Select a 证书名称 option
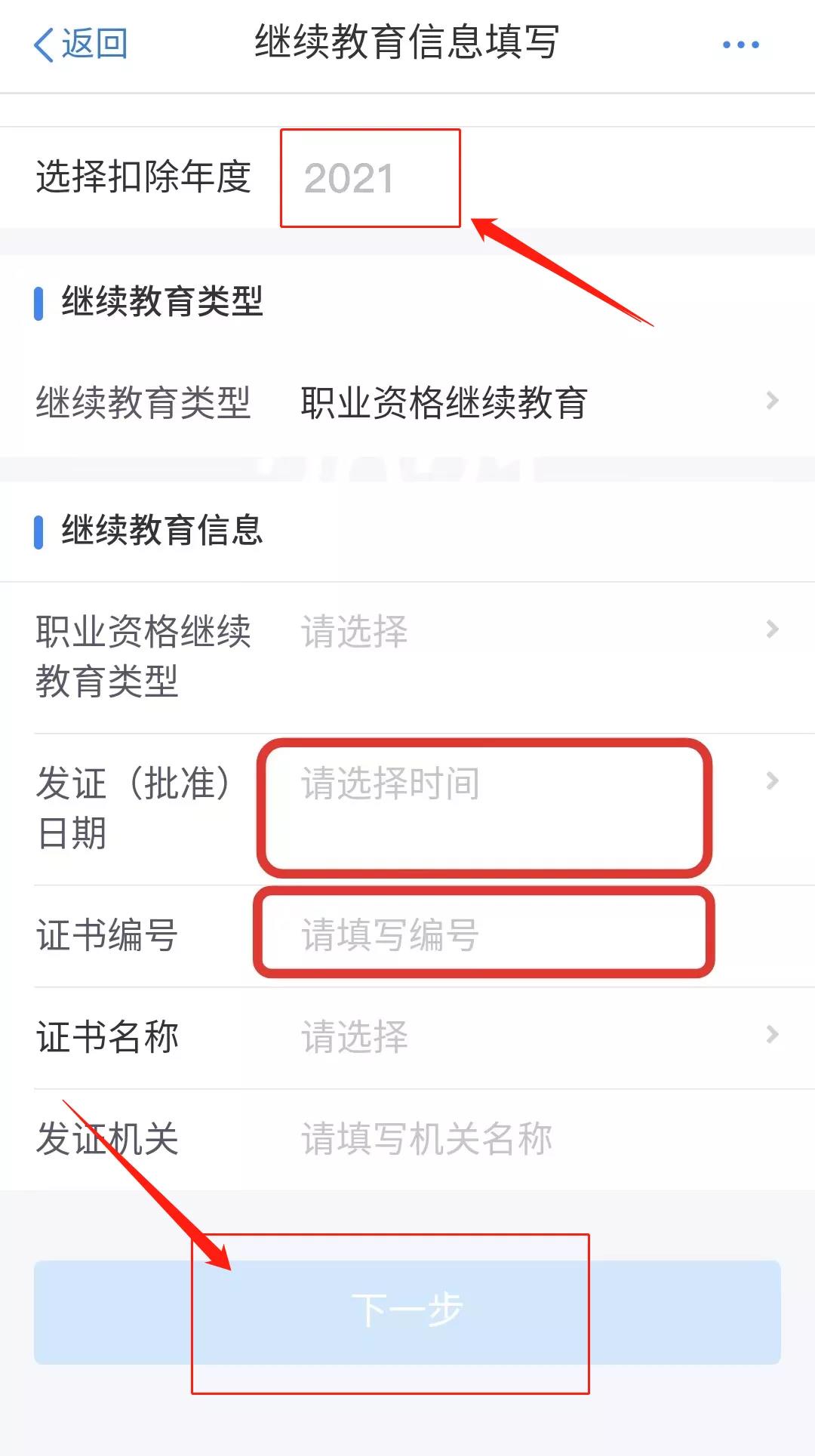 528,1037
